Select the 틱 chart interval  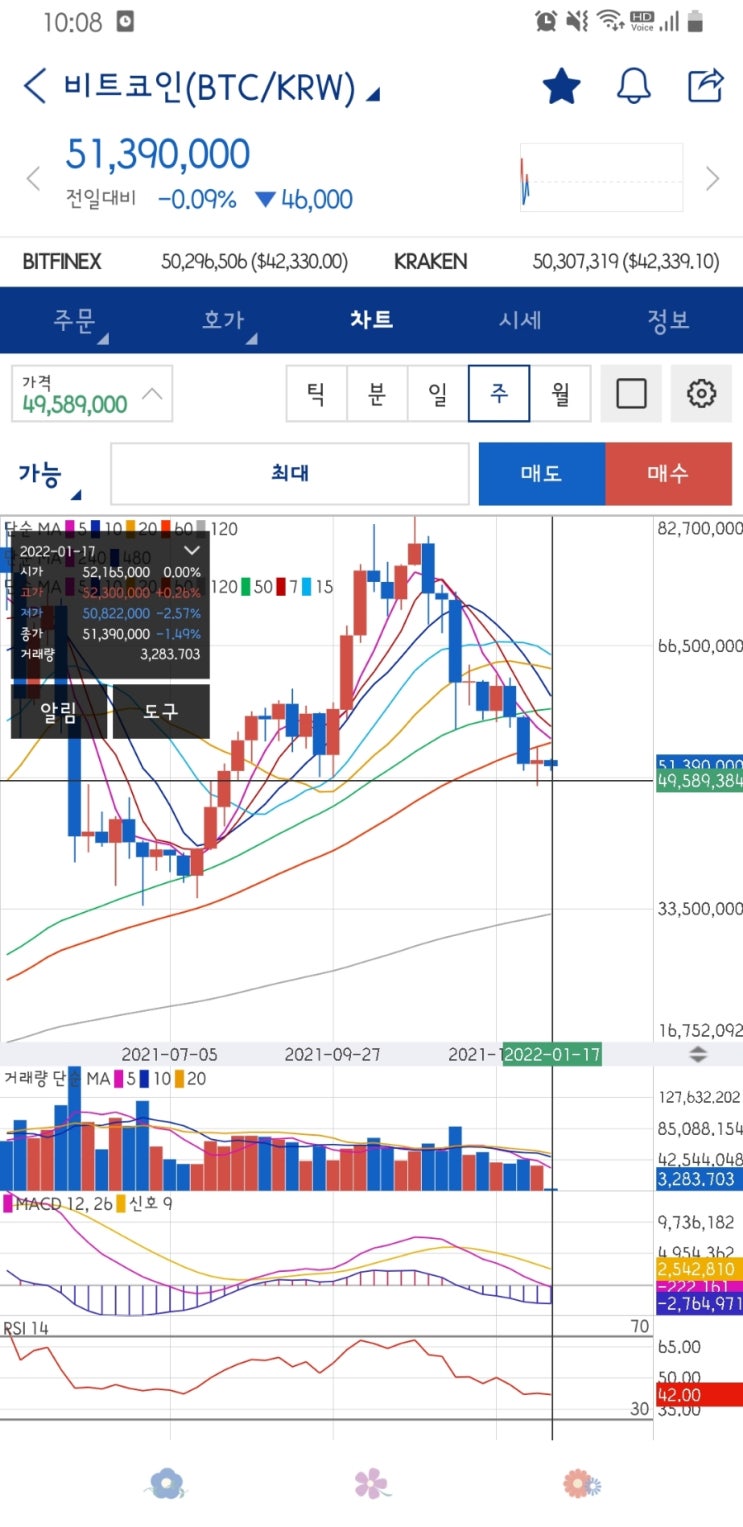point(316,394)
